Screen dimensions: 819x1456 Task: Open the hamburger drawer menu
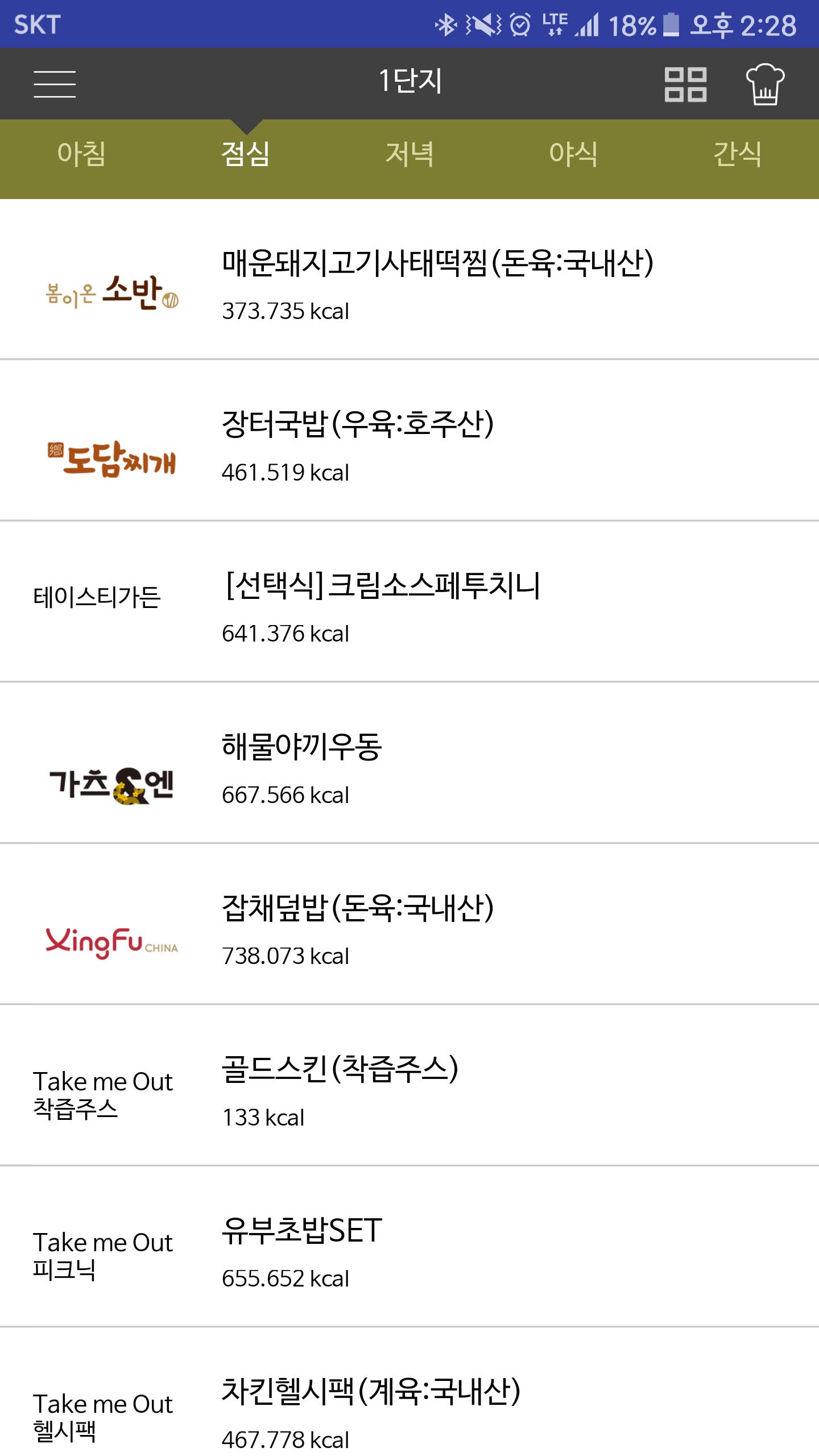pos(55,84)
